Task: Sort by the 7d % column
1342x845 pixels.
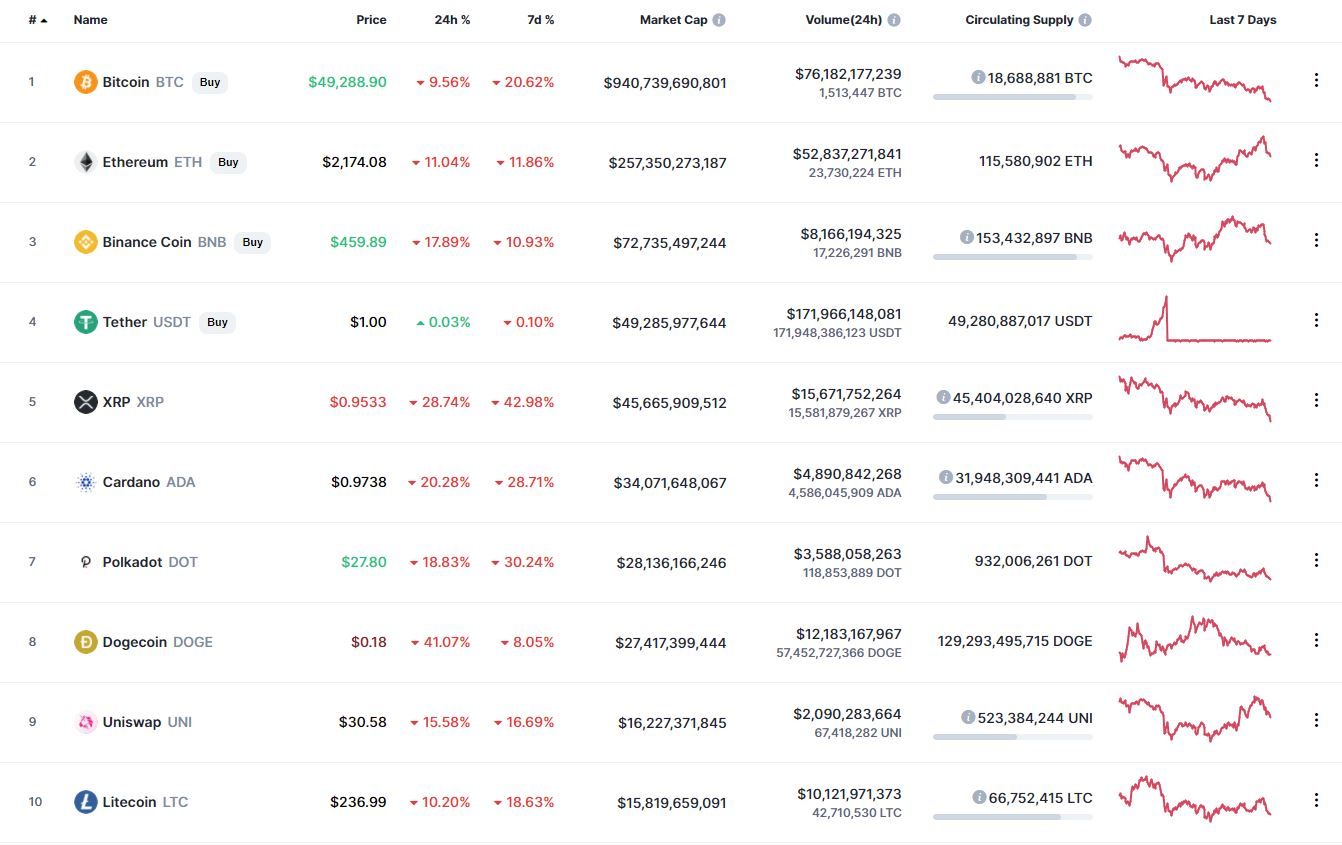Action: point(541,20)
